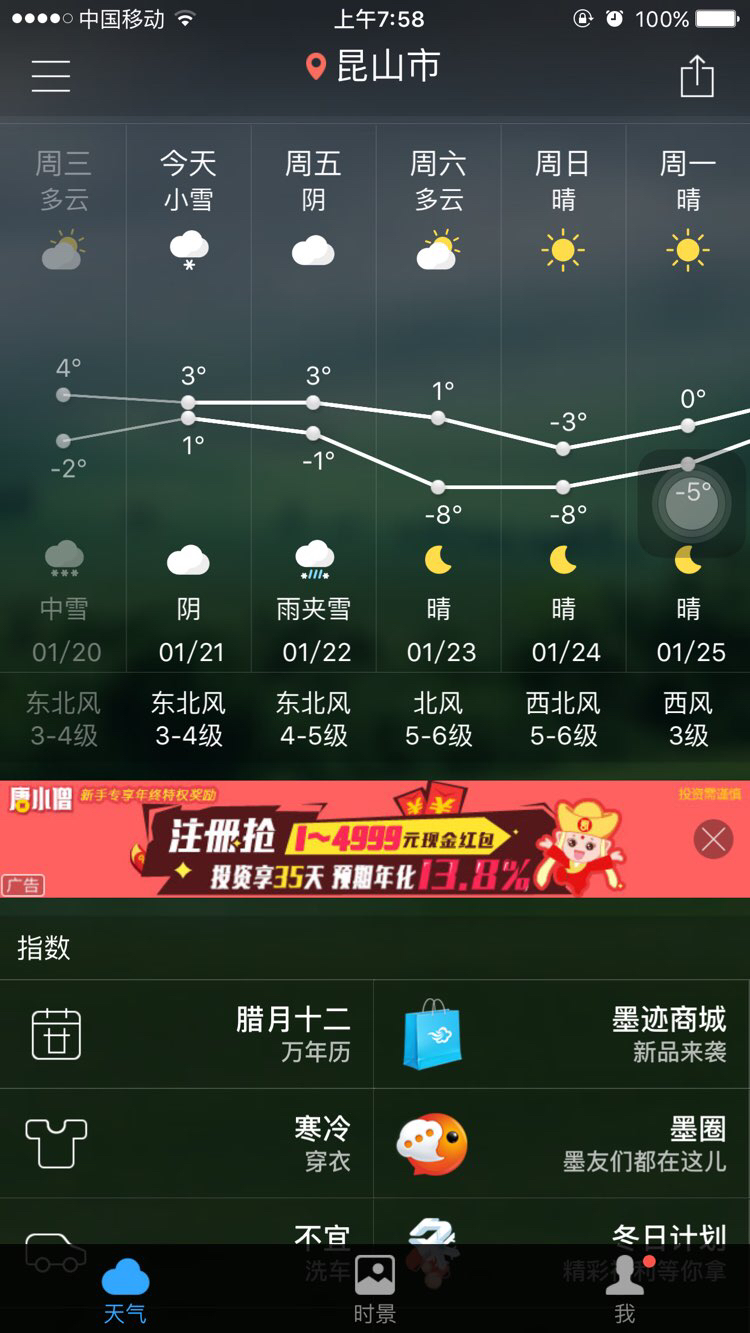
Task: Open the 万年历 calendar entry
Action: (187, 1034)
